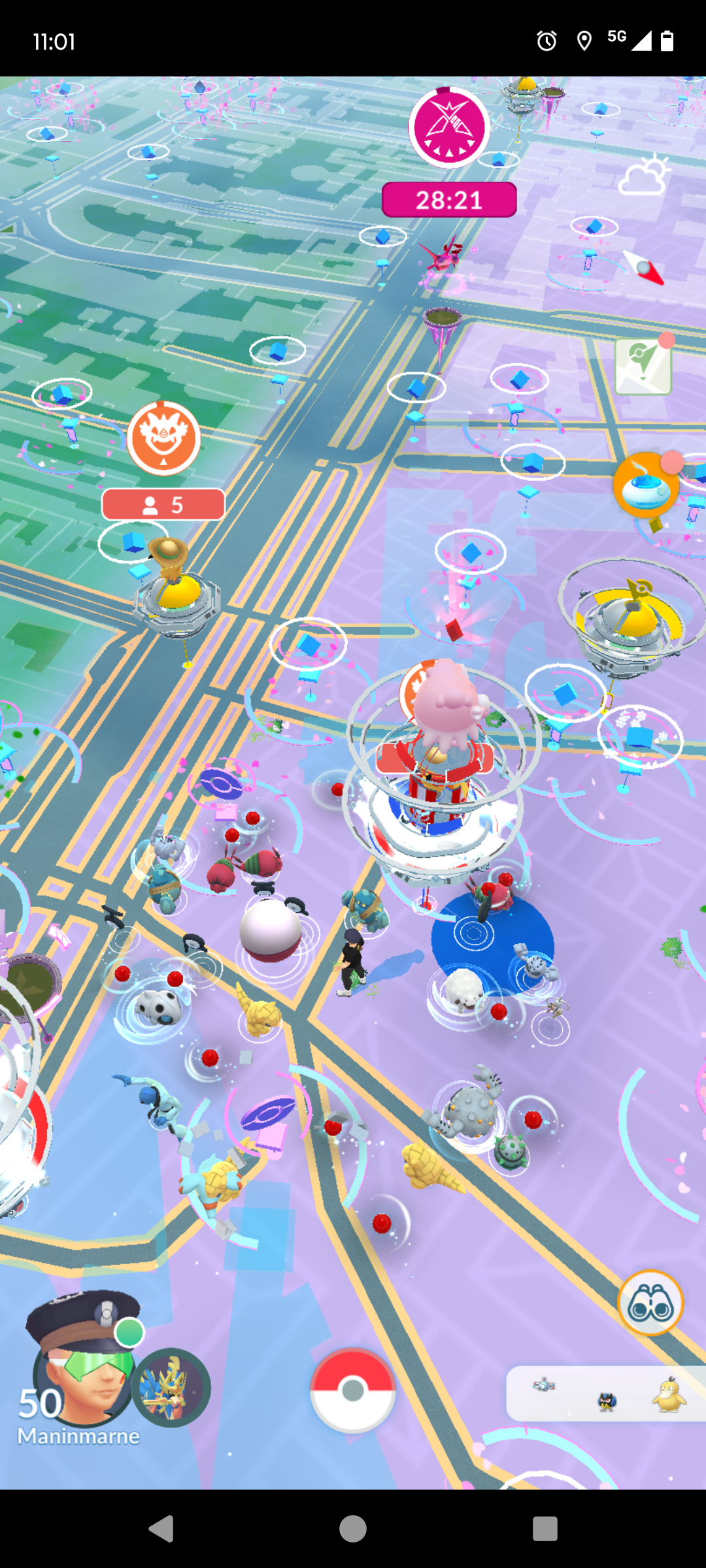Check the current weather icon
The image size is (706, 1568).
pos(644,175)
